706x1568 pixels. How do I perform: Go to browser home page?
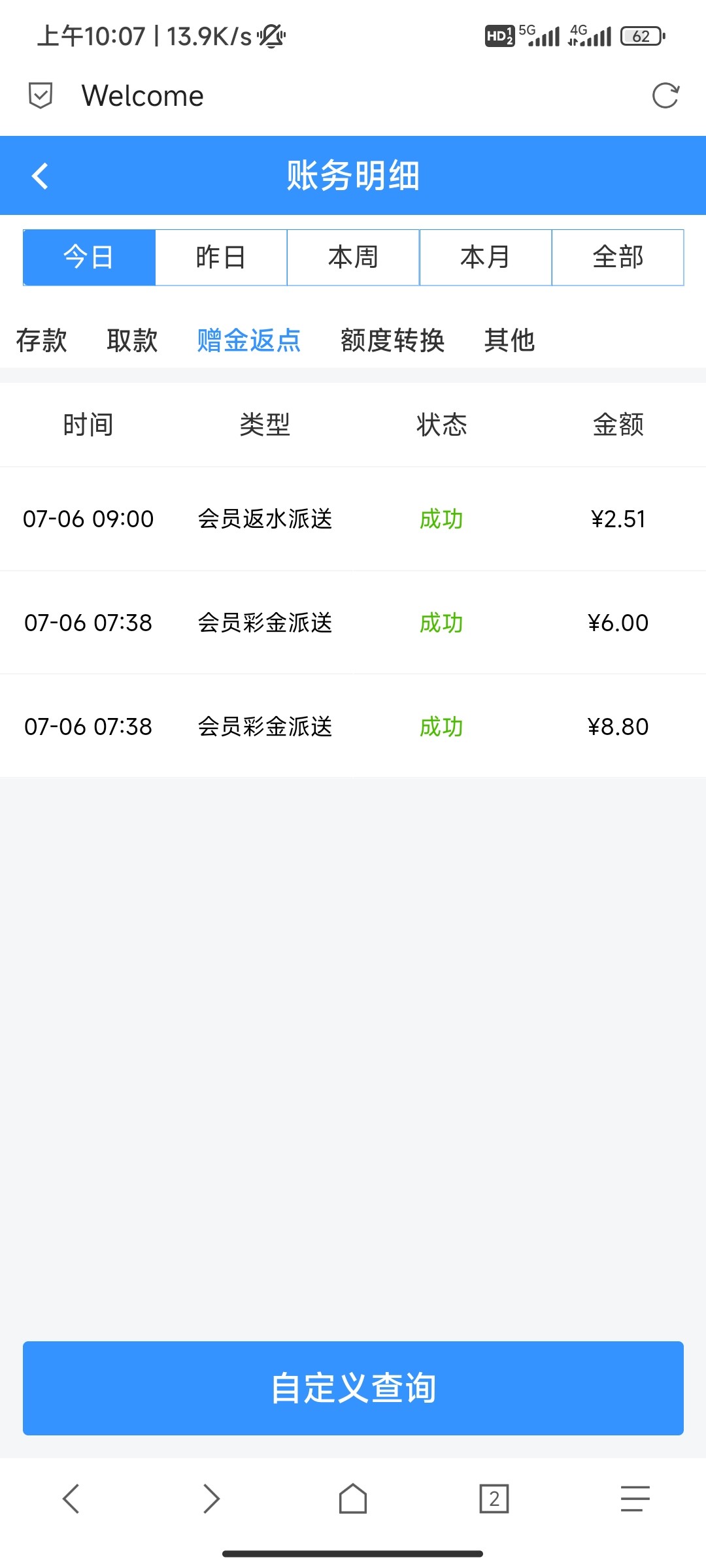click(x=353, y=1499)
